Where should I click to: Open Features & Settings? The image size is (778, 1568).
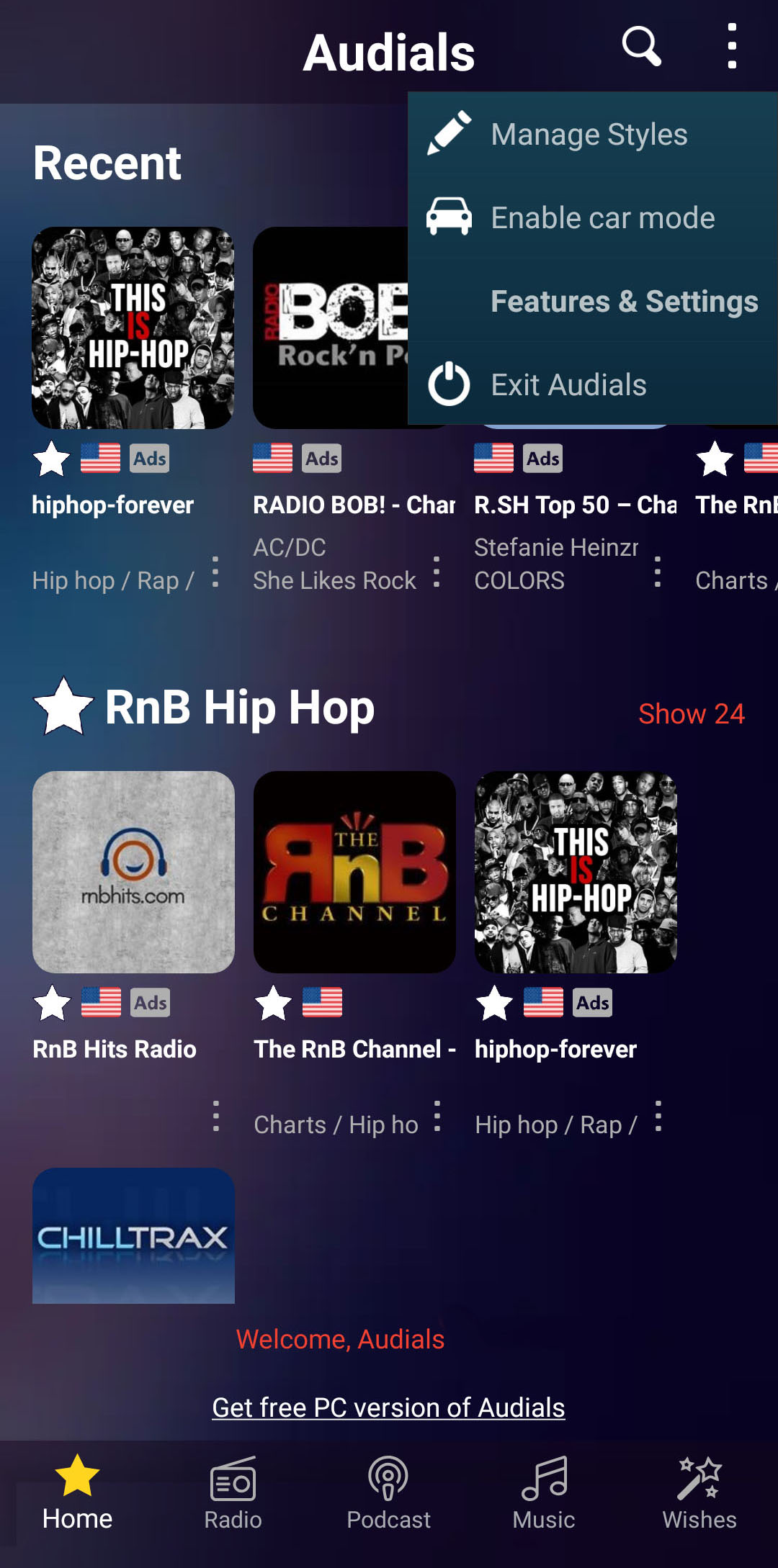coord(624,302)
